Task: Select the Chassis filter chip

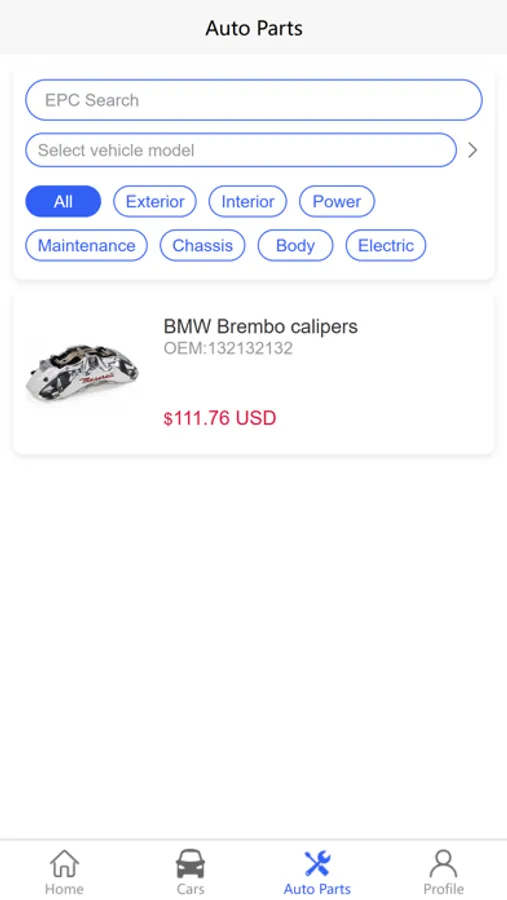Action: (202, 246)
